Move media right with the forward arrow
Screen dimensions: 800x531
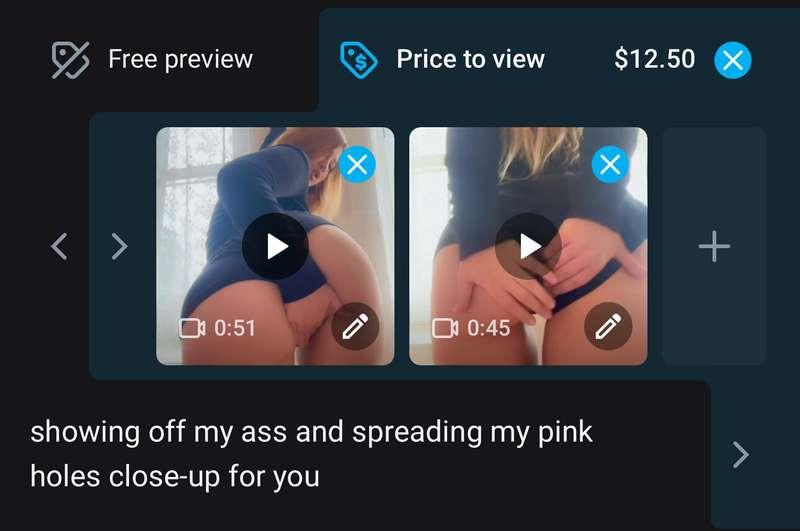point(119,246)
